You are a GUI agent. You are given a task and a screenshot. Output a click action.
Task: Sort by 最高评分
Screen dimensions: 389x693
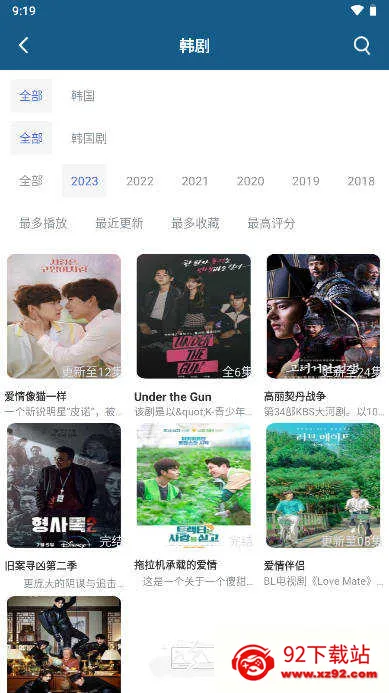pyautogui.click(x=271, y=224)
